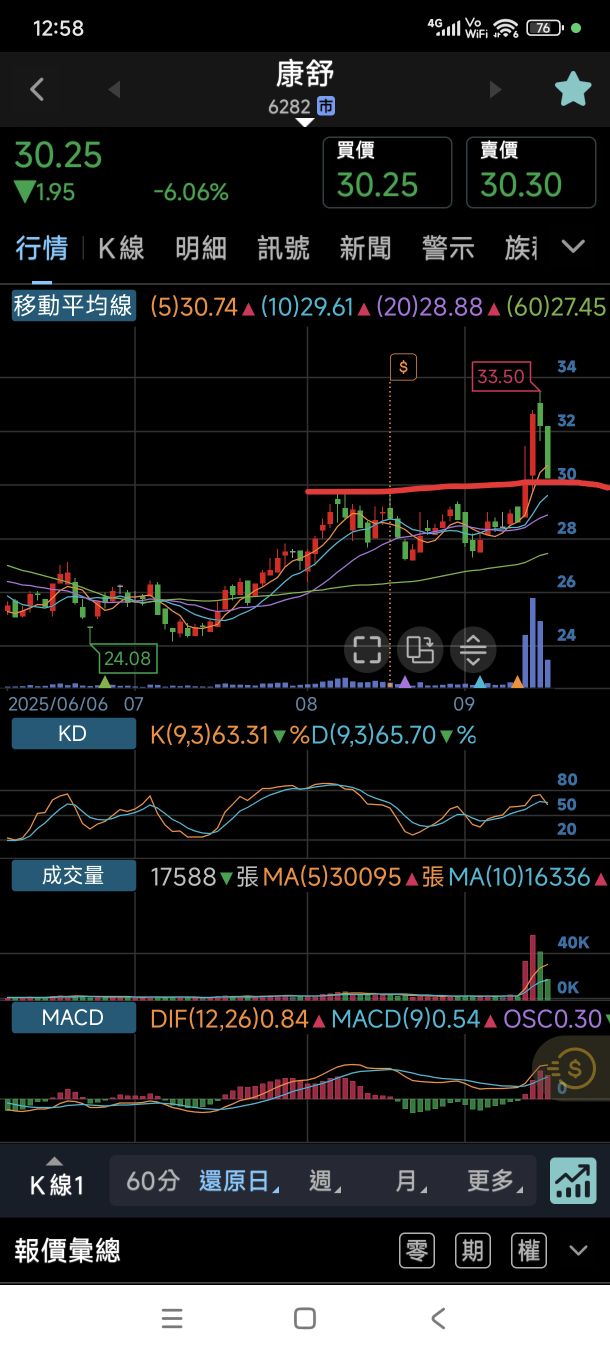The width and height of the screenshot is (610, 1356).
Task: Switch to next stock arrow
Action: (x=494, y=89)
